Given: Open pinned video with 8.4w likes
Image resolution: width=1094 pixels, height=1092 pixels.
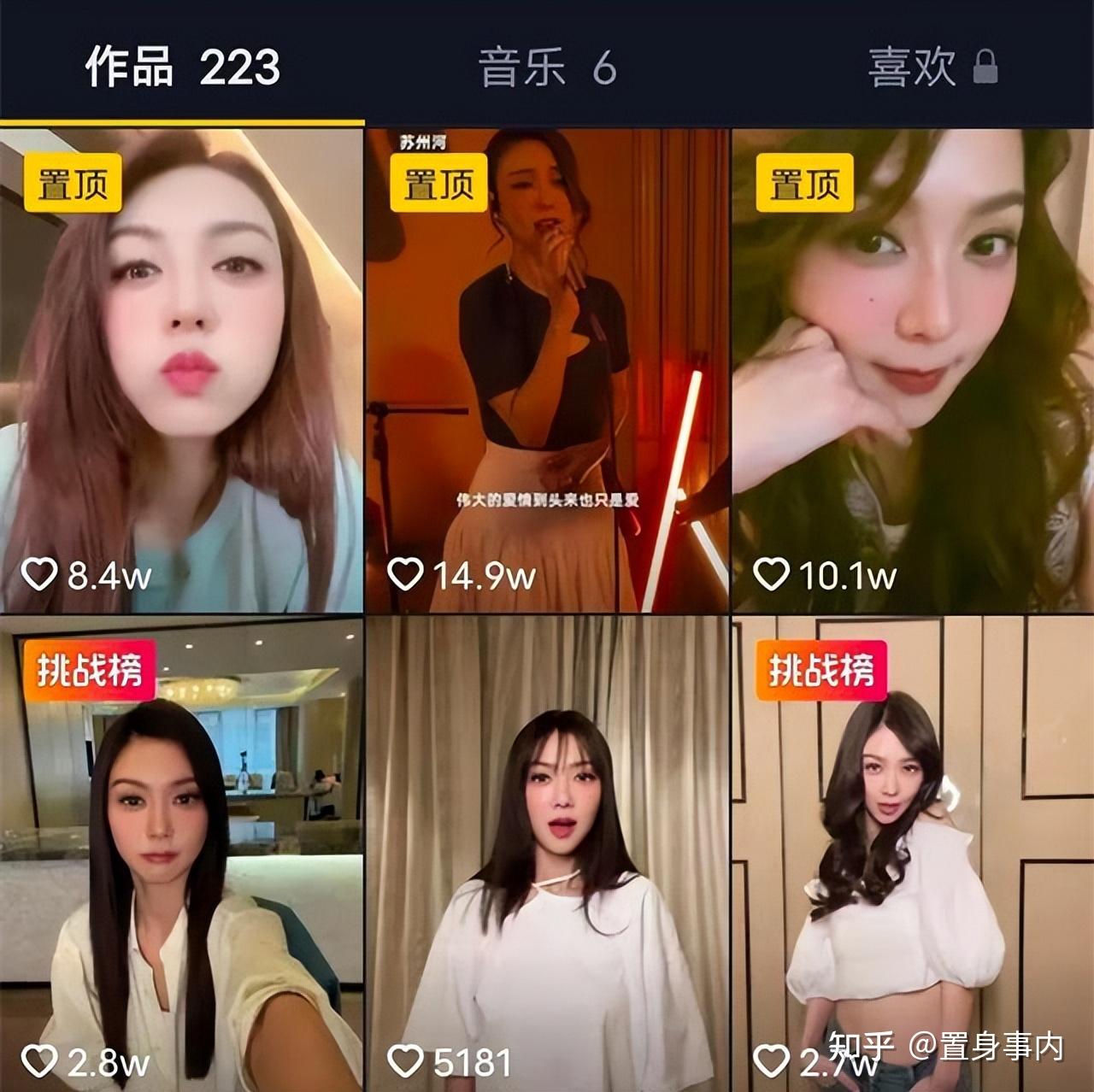Looking at the screenshot, I should [181, 369].
